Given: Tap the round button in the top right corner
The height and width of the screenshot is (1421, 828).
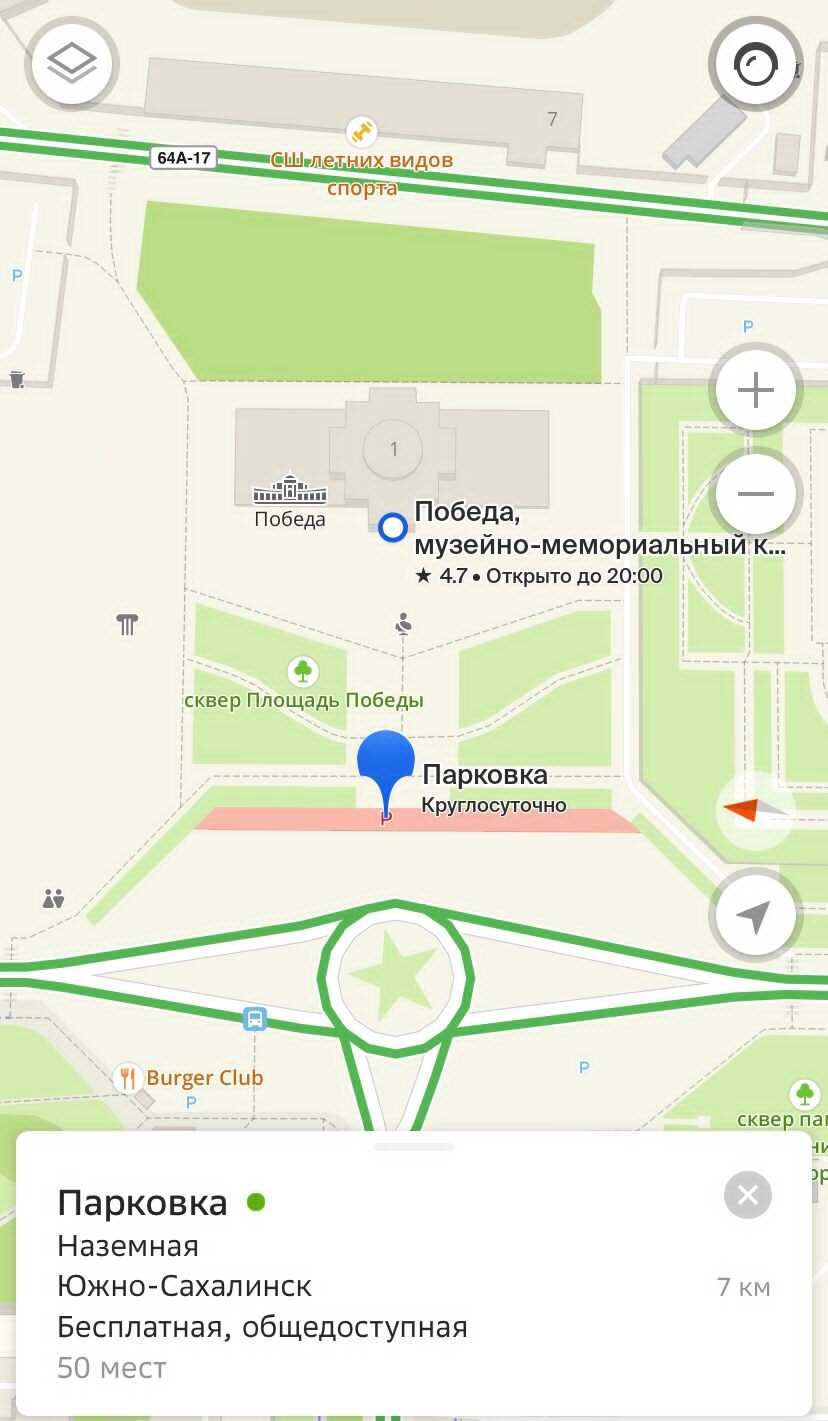Looking at the screenshot, I should point(755,65).
